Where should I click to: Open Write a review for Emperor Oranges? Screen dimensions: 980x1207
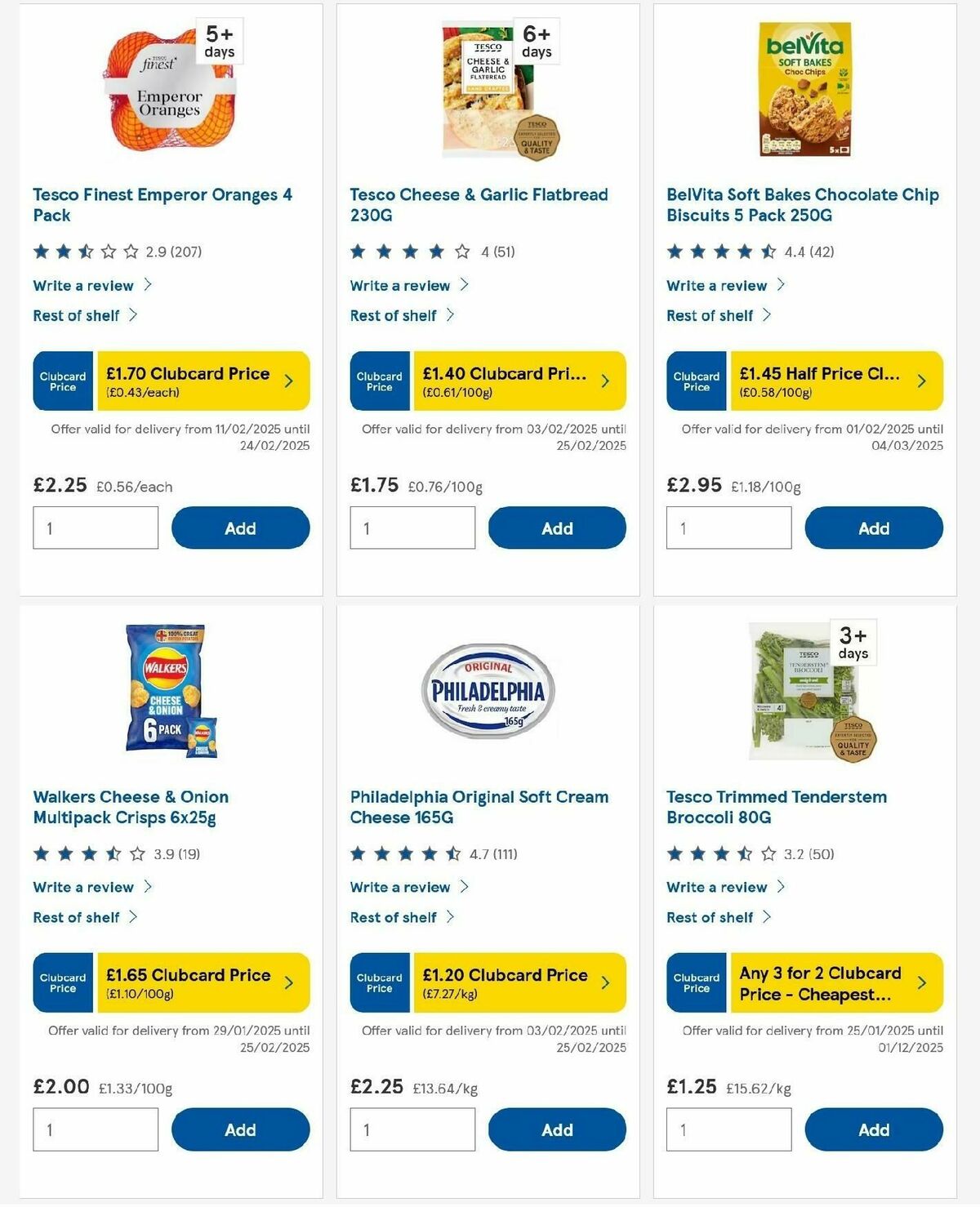pyautogui.click(x=82, y=285)
